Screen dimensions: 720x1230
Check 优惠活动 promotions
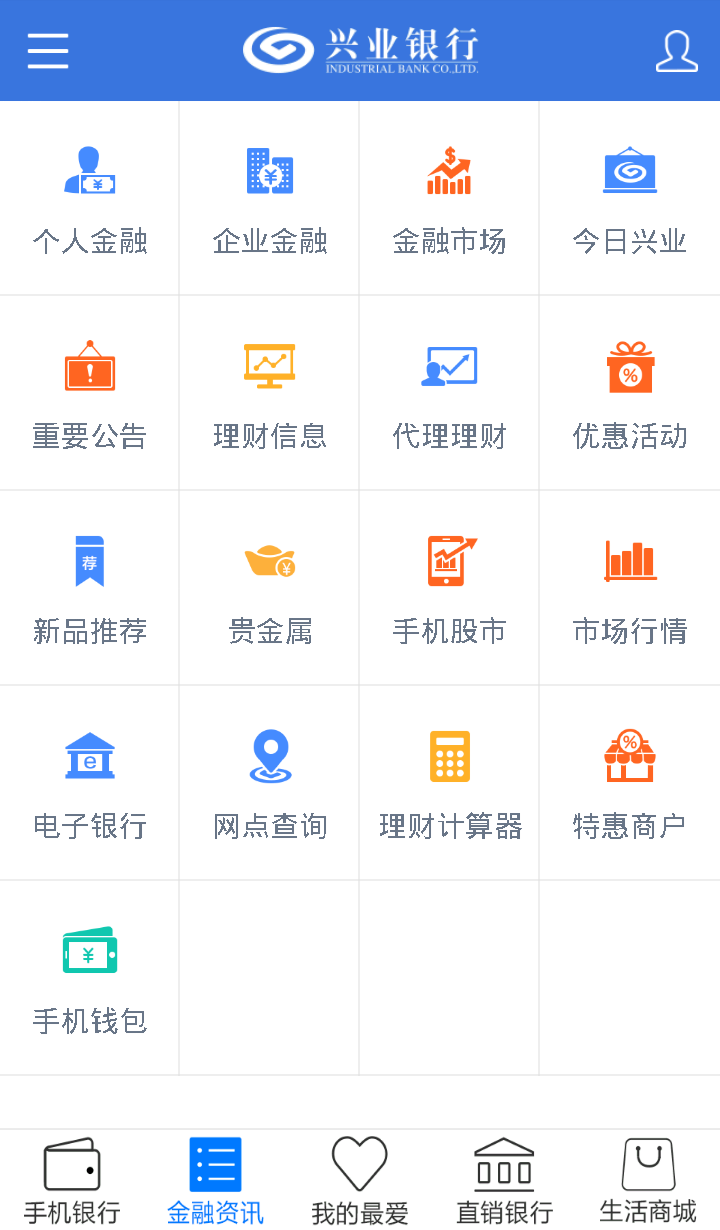coord(629,393)
